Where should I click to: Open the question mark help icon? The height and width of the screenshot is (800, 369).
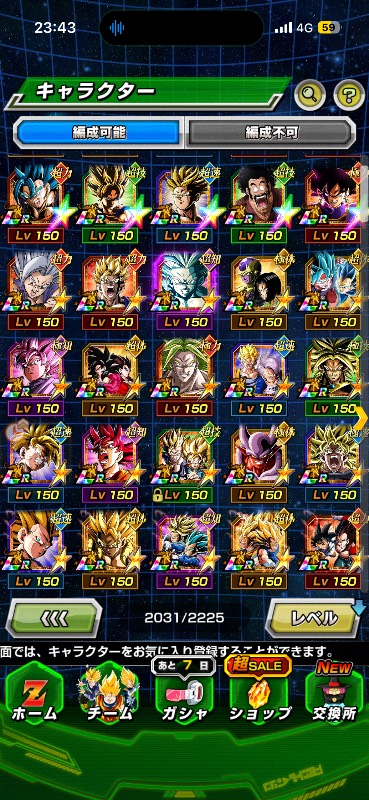[x=349, y=94]
